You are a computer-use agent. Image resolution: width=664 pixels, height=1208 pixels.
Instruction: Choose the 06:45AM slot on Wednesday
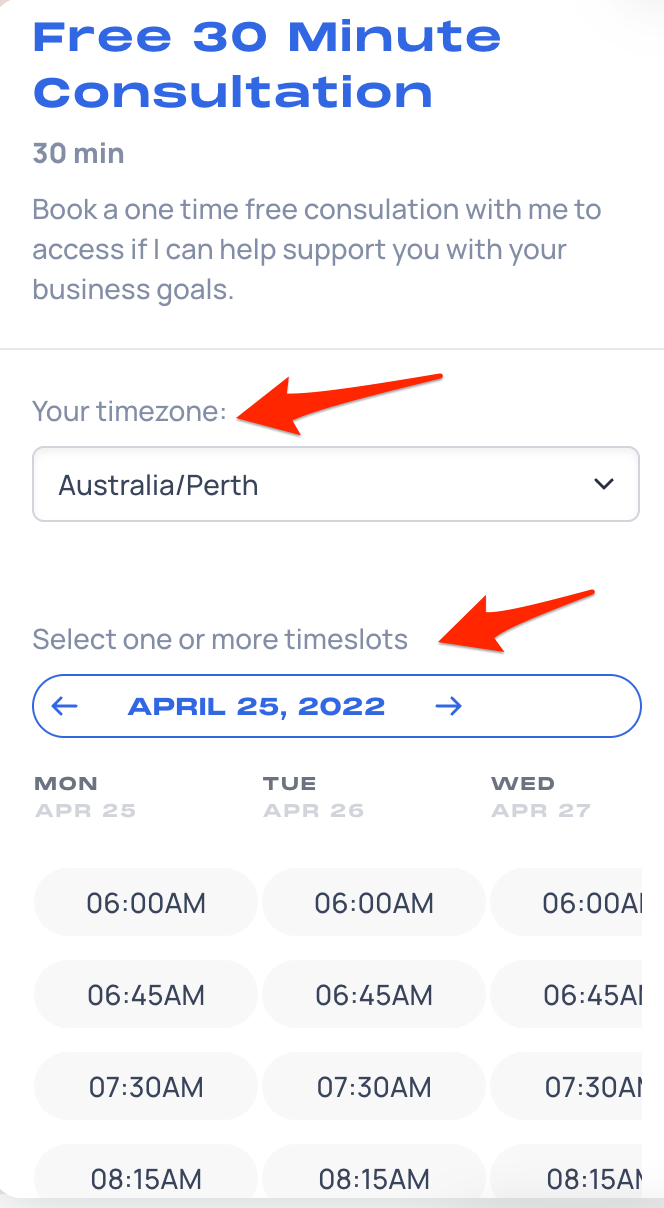[566, 995]
